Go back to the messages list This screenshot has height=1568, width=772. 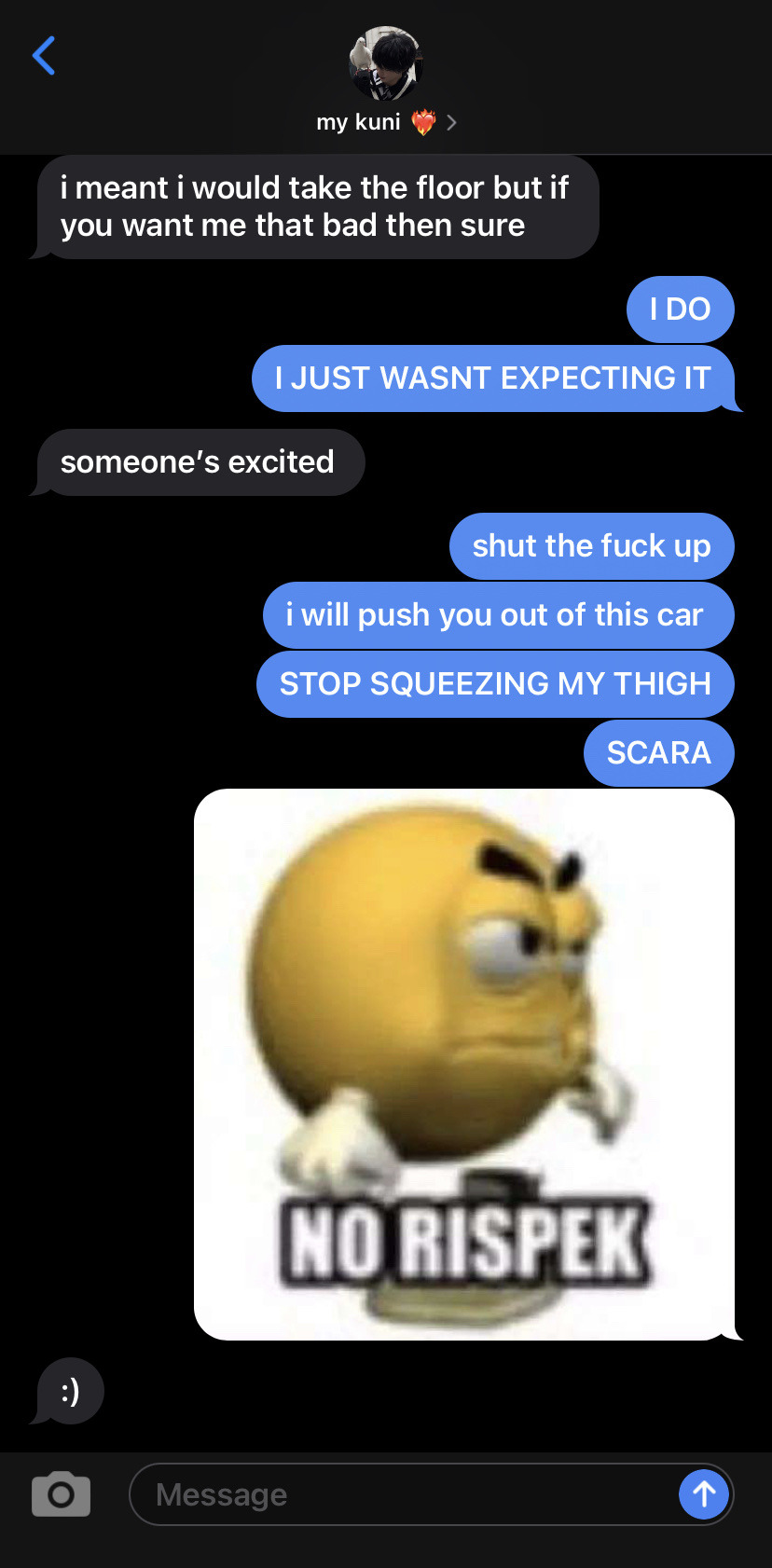click(x=43, y=56)
